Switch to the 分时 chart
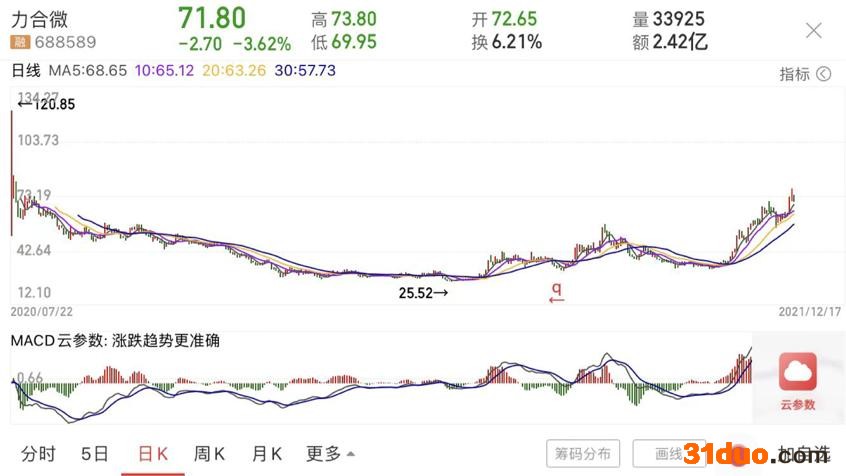 [x=38, y=453]
